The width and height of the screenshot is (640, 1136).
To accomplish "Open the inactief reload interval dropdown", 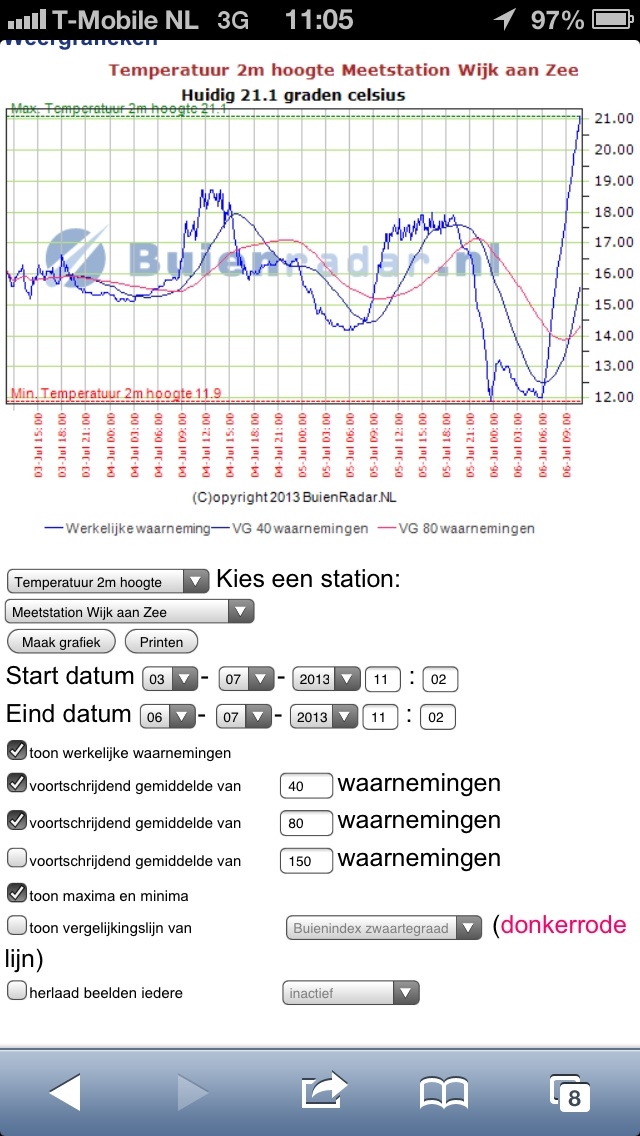I will 351,993.
